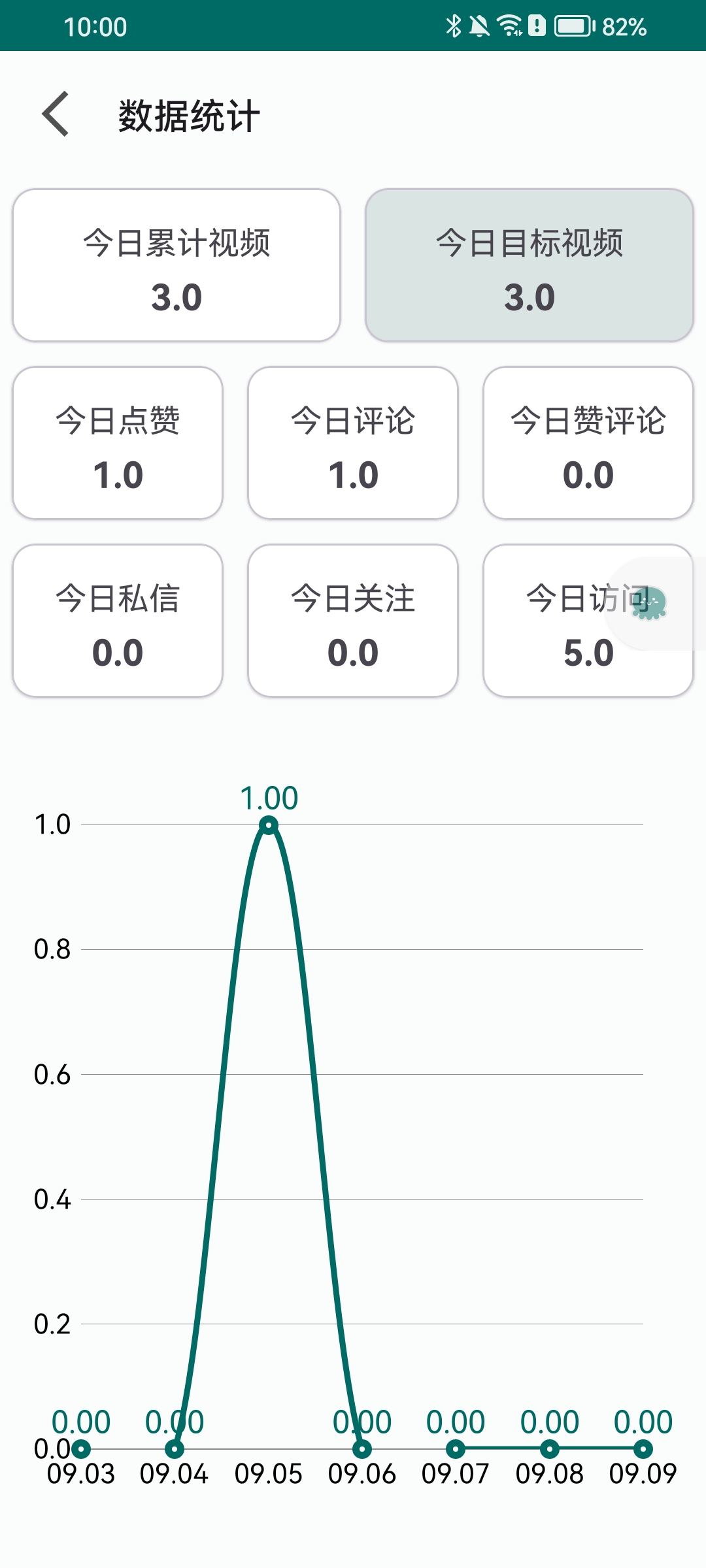Image resolution: width=706 pixels, height=1568 pixels.
Task: Tap the clock showing 10:00
Action: 97,26
